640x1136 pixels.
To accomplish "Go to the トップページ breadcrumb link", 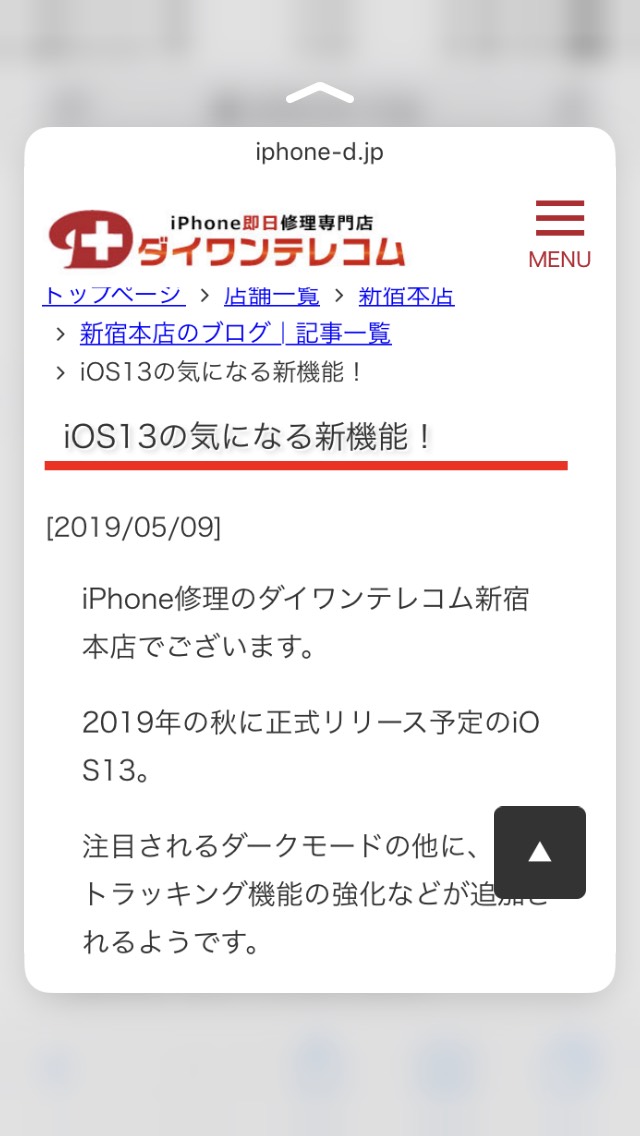I will 114,296.
